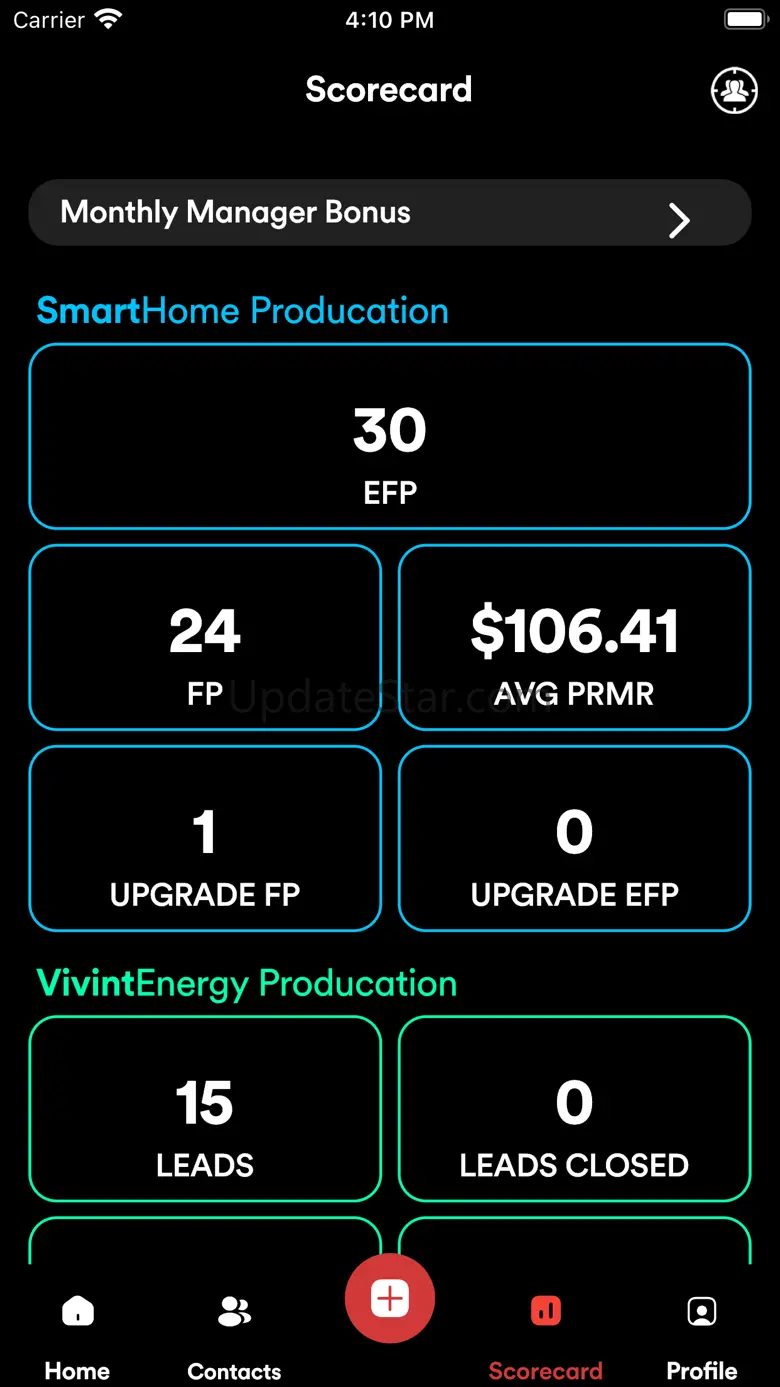The height and width of the screenshot is (1387, 780).
Task: Open the Monthly Manager Bonus row
Action: click(389, 213)
